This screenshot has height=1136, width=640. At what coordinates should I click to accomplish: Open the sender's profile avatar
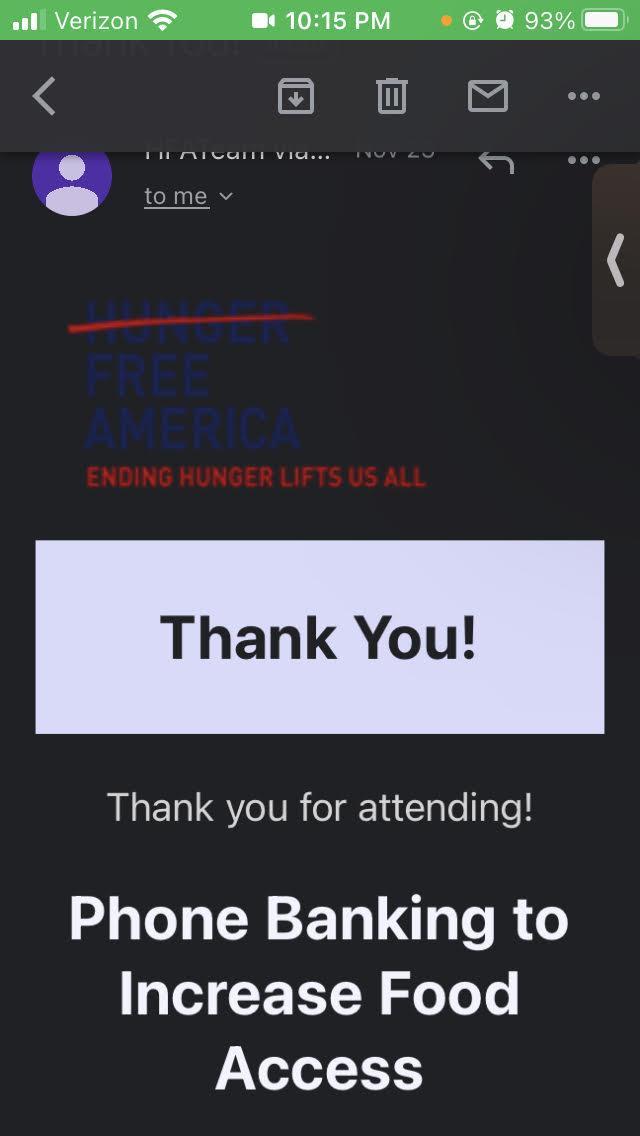coord(72,180)
